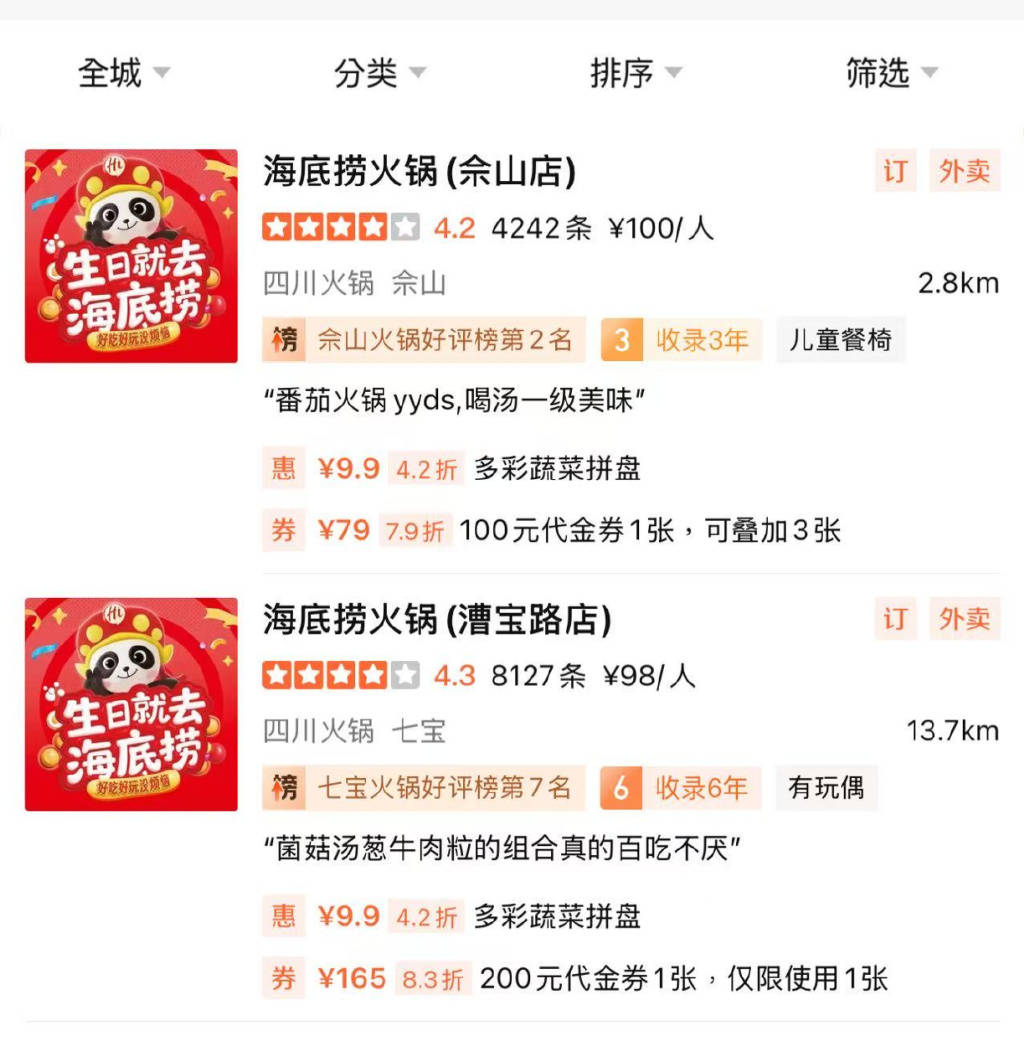Open 海底捞火锅 (漕宝路店) restaurant listing
This screenshot has width=1024, height=1051.
tap(437, 620)
